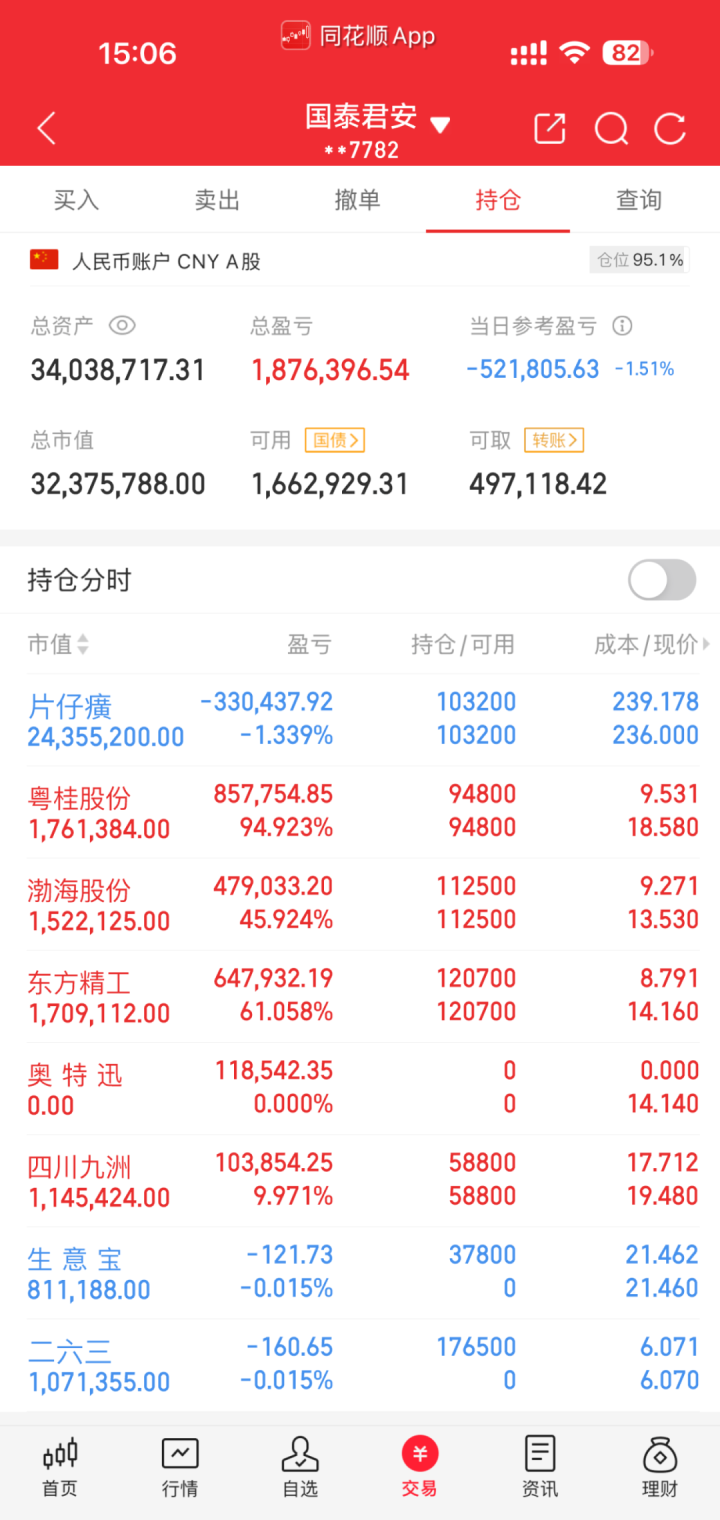Open 自选 in the bottom bar
Image resolution: width=720 pixels, height=1520 pixels.
tap(300, 1467)
